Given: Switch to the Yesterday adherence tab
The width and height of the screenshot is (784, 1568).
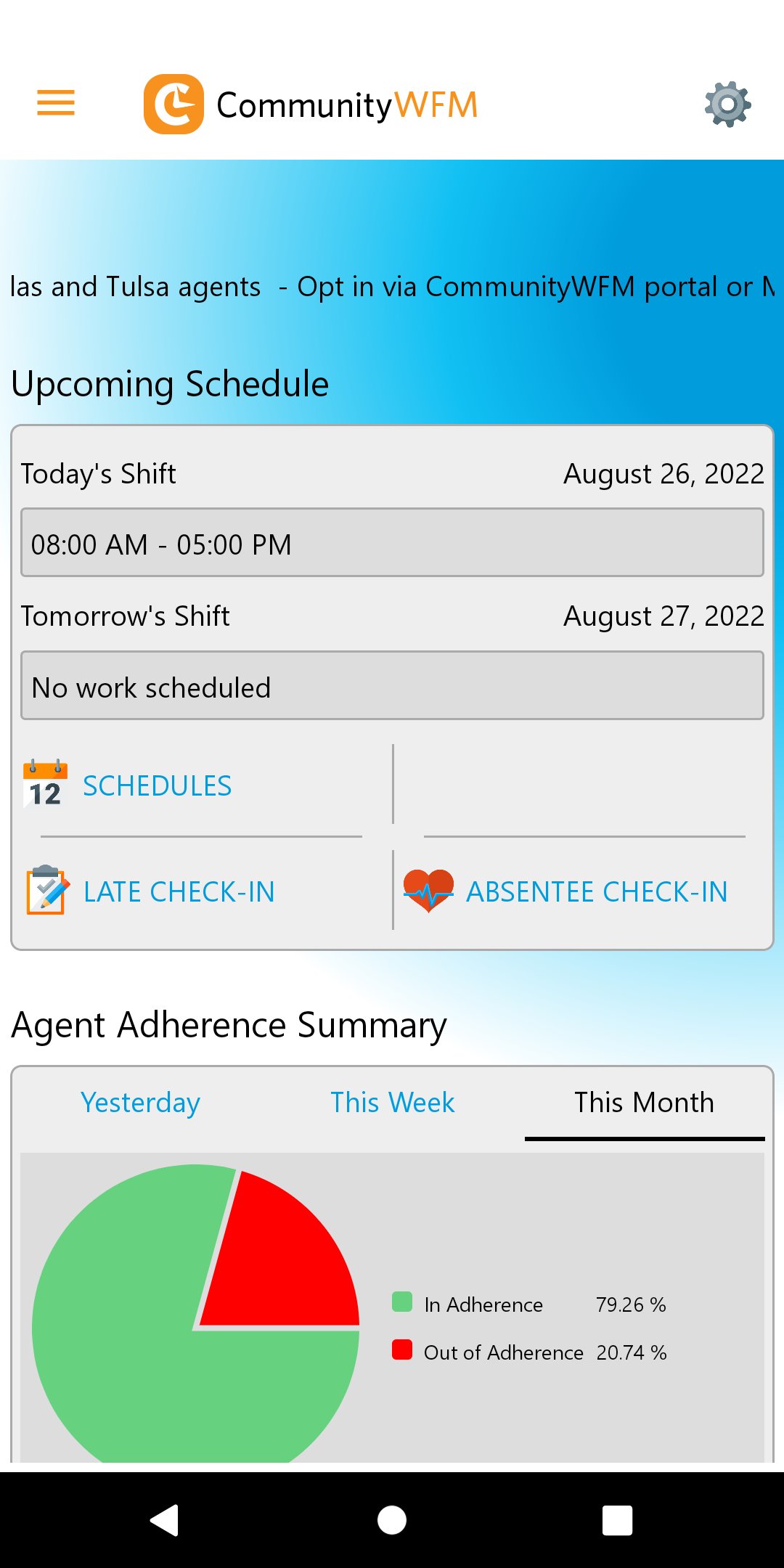Looking at the screenshot, I should click(140, 1102).
